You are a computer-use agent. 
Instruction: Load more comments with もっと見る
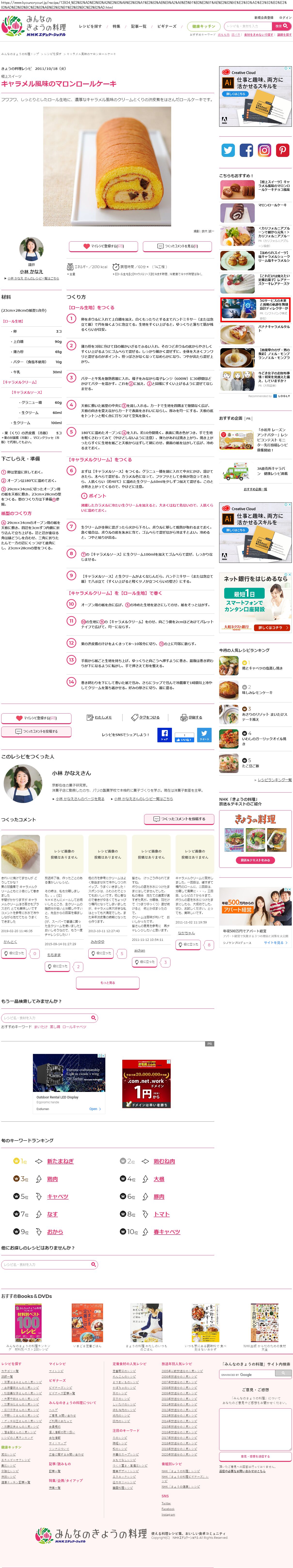click(x=107, y=982)
